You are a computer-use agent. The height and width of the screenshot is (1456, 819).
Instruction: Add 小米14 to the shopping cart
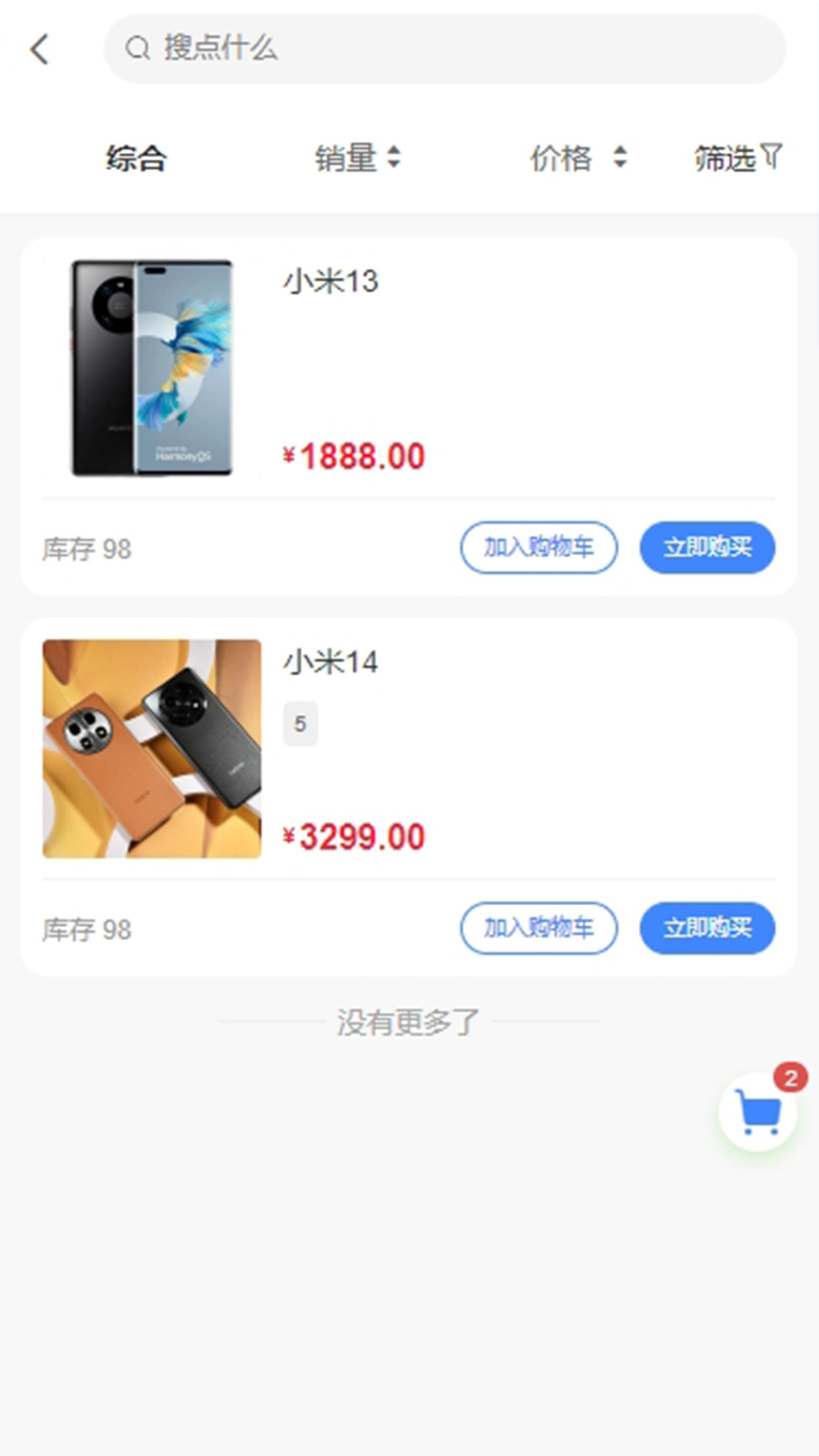(538, 928)
